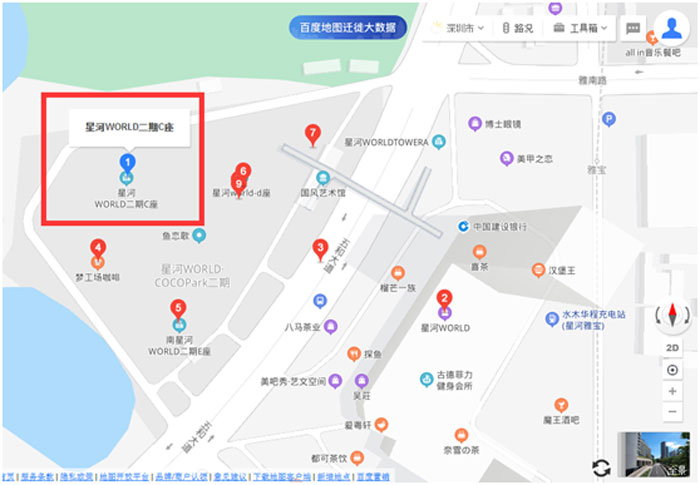Select marker 1 星河WORLD二期C座
This screenshot has height=485, width=700.
click(x=127, y=162)
